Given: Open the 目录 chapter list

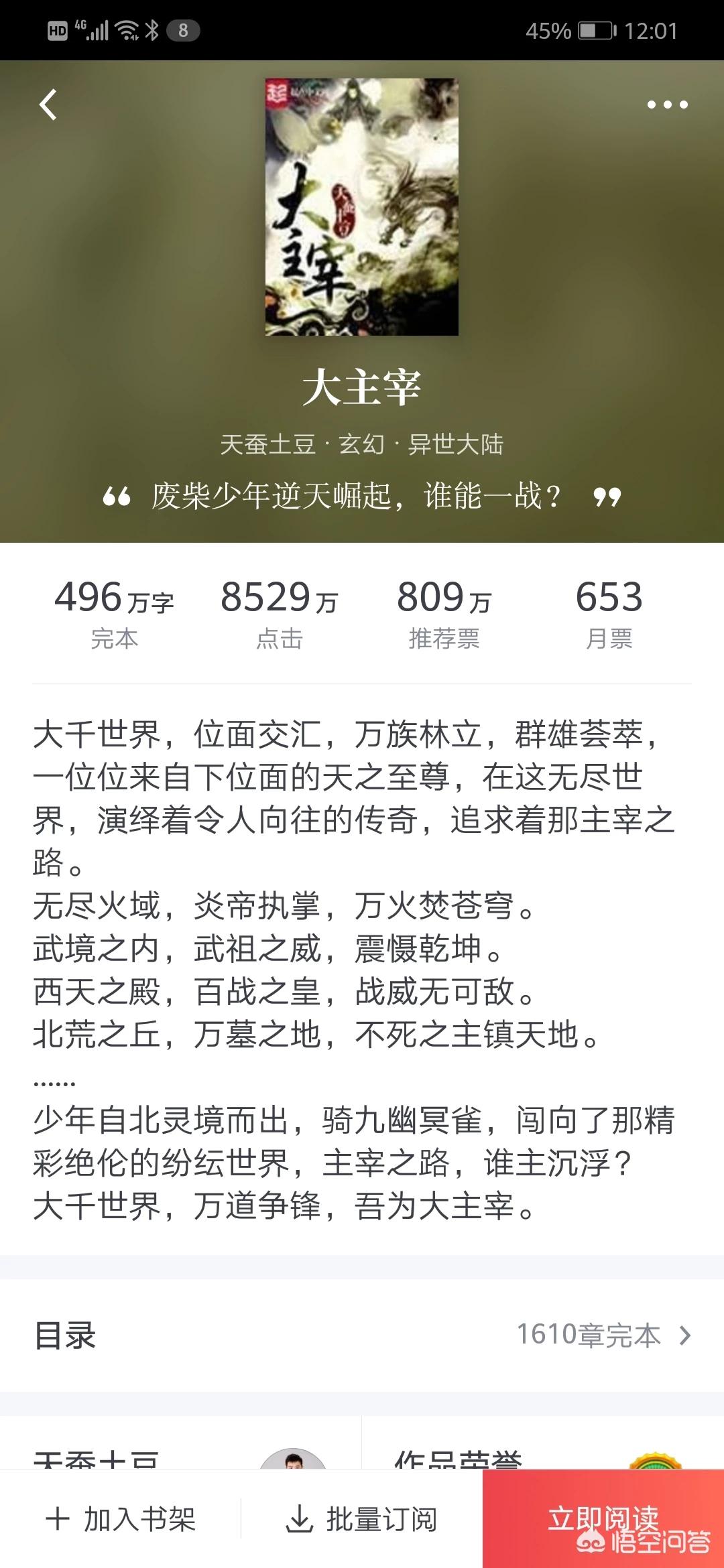Looking at the screenshot, I should pos(362,1335).
